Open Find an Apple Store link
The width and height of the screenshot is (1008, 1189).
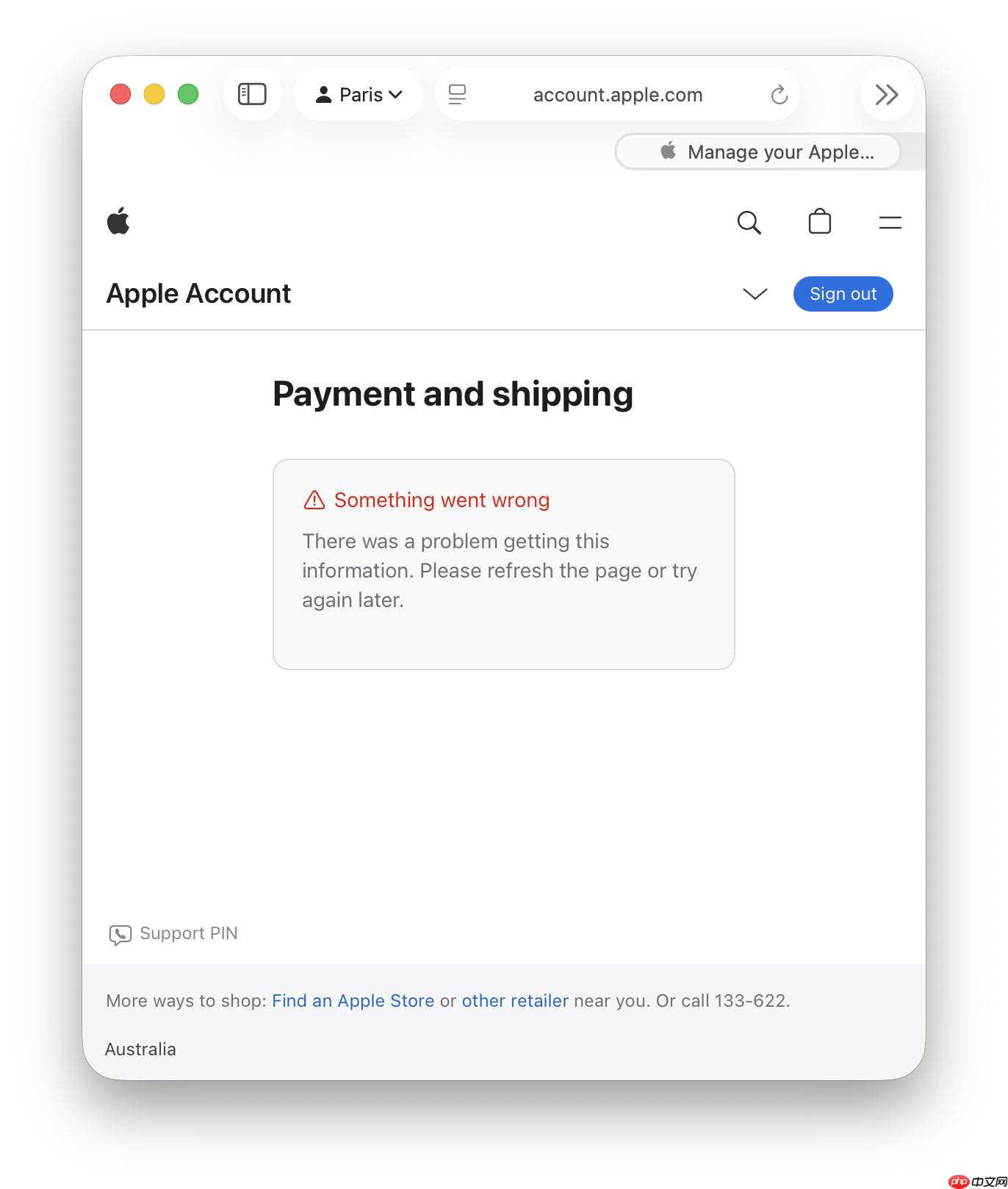[x=353, y=1001]
